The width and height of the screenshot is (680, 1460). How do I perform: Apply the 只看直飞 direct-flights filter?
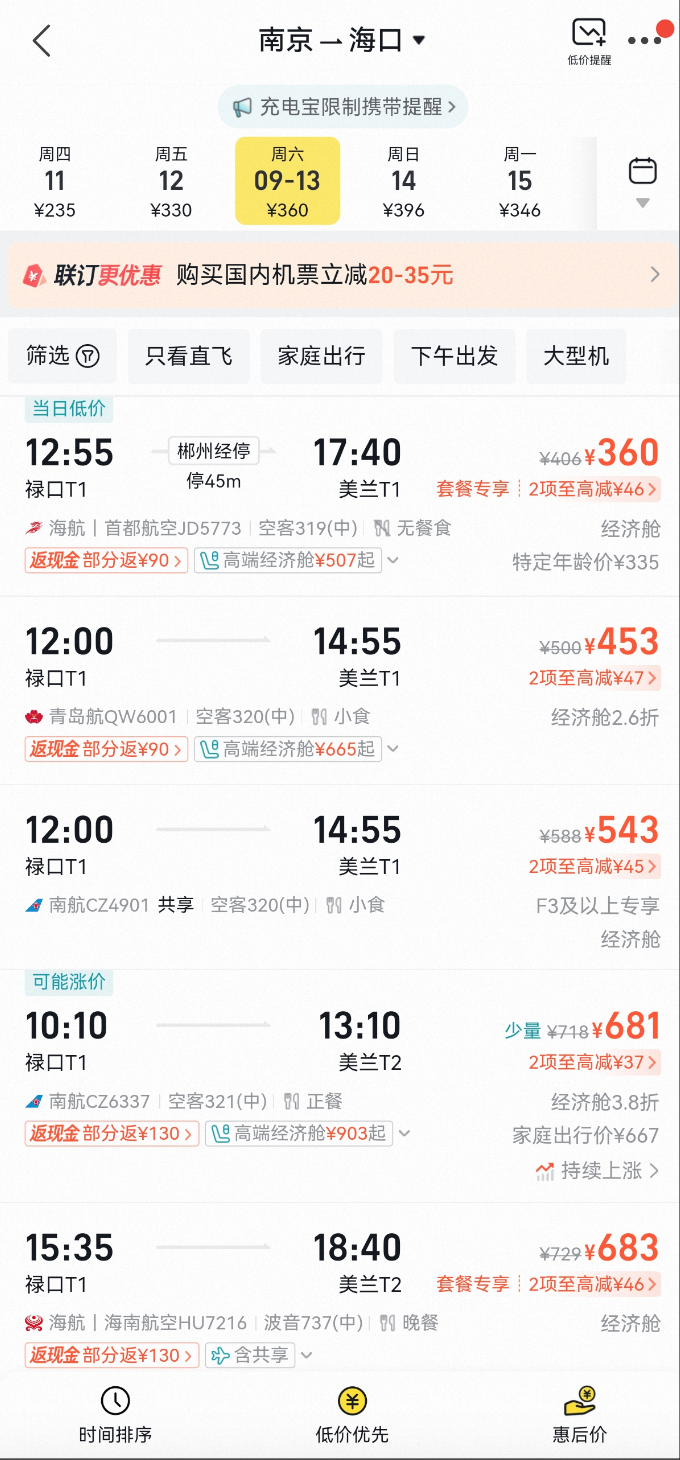(188, 356)
